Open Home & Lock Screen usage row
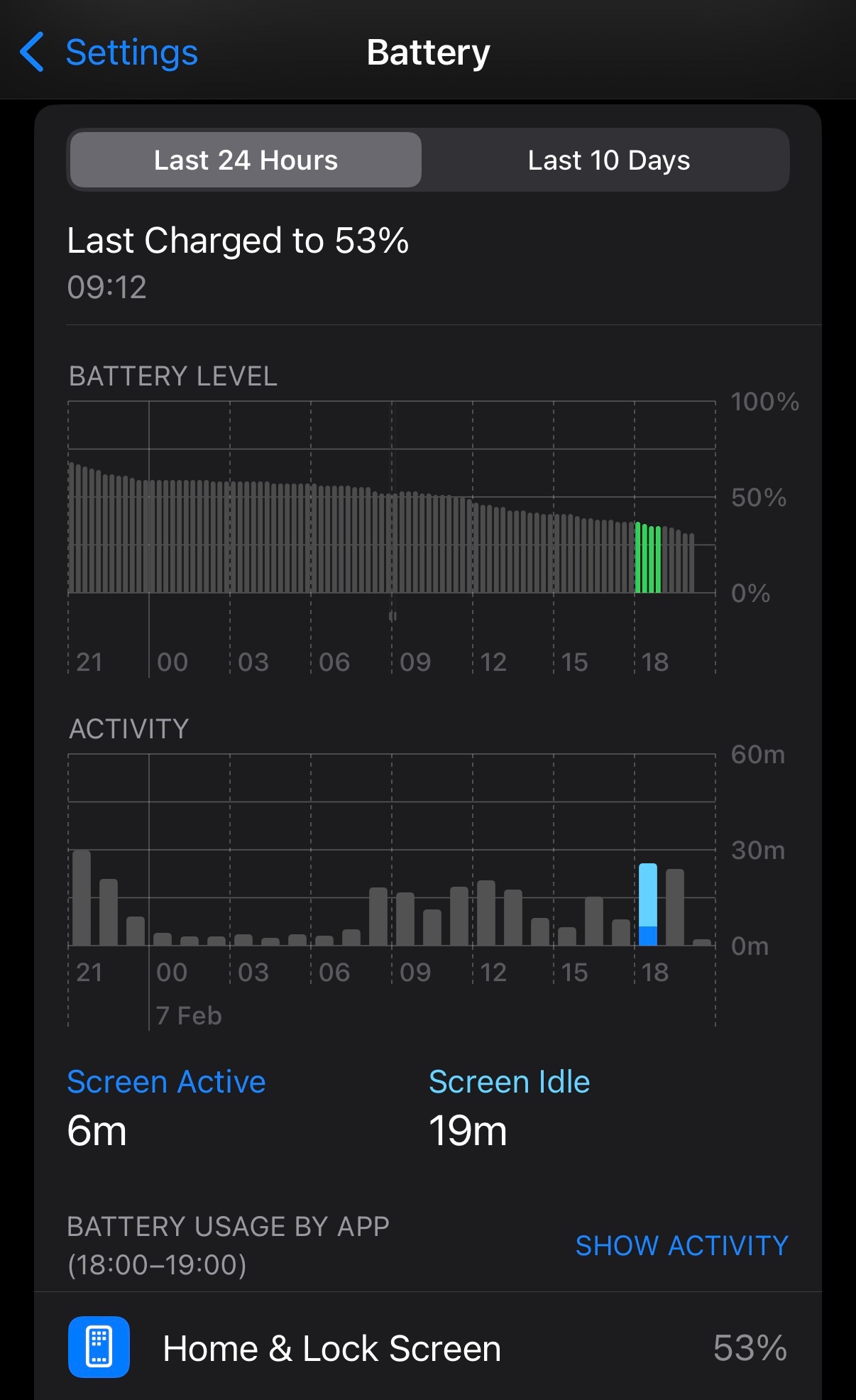The width and height of the screenshot is (856, 1400). 427,1347
